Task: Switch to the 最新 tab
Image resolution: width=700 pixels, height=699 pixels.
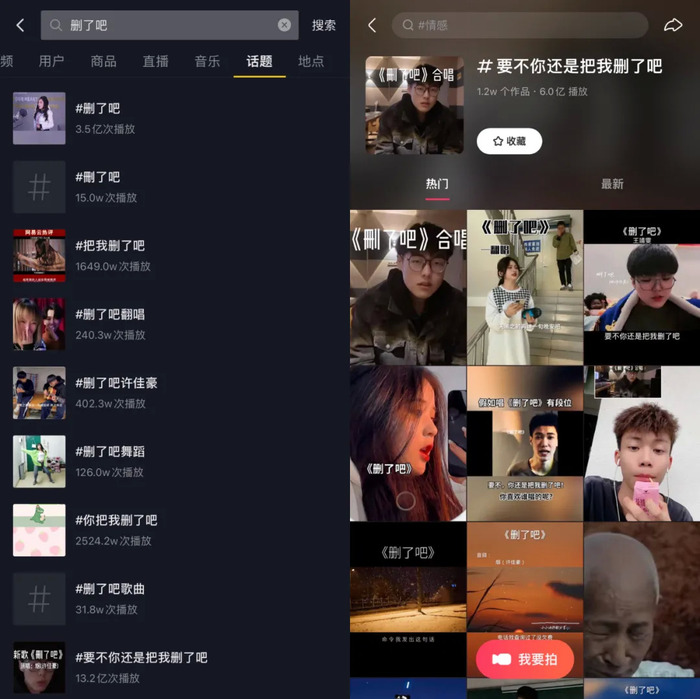Action: point(612,184)
